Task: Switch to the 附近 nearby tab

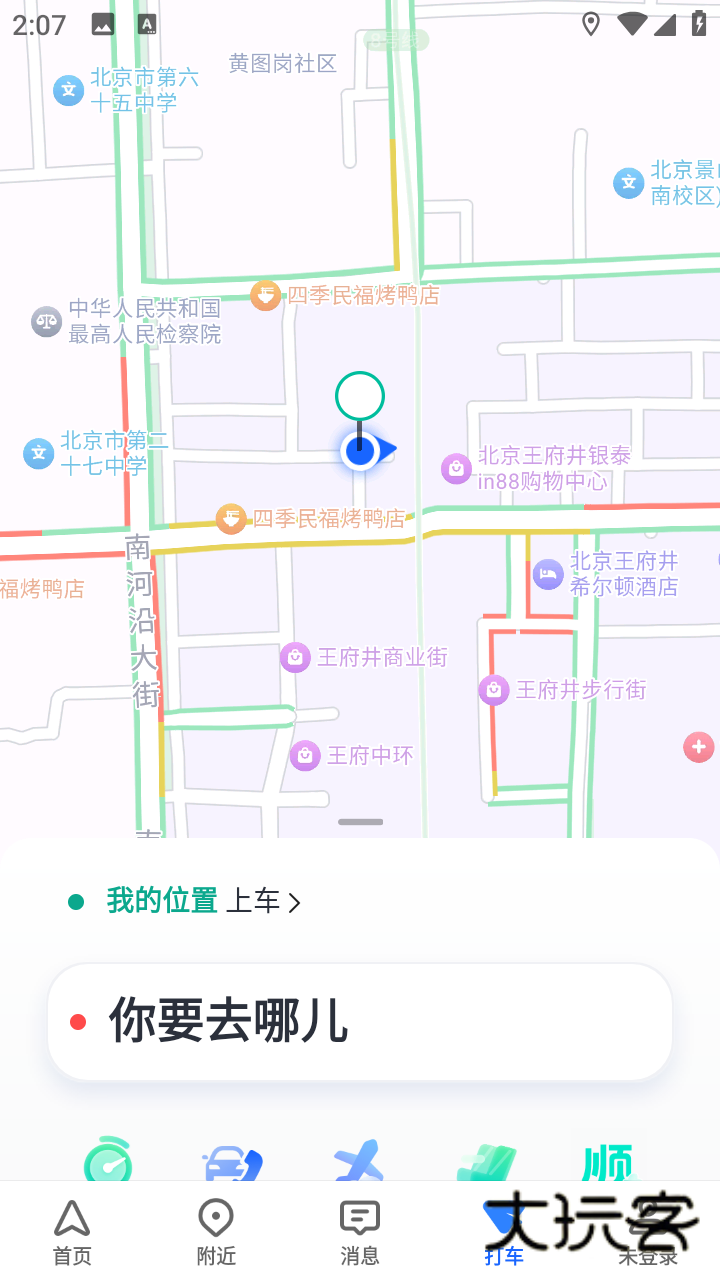Action: pos(215,1230)
